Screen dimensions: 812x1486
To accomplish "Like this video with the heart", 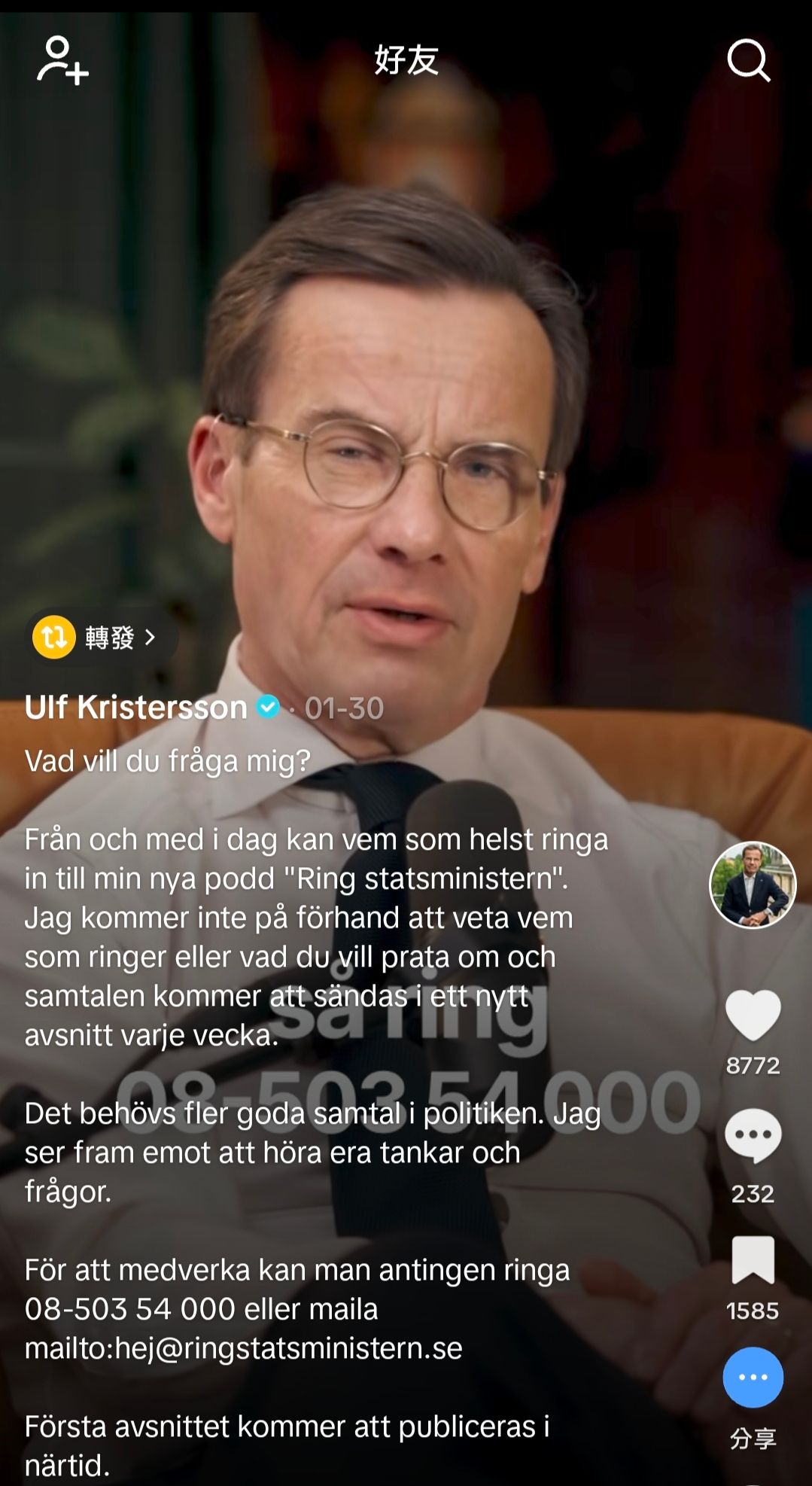I will 753,1016.
